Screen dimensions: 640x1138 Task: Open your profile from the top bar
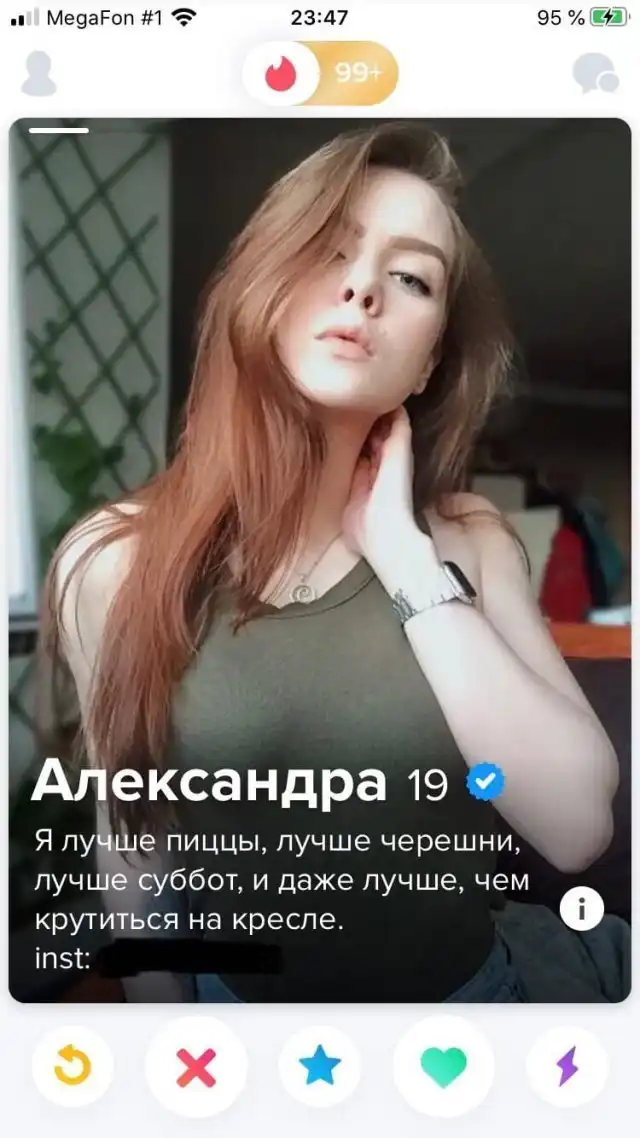pyautogui.click(x=39, y=73)
